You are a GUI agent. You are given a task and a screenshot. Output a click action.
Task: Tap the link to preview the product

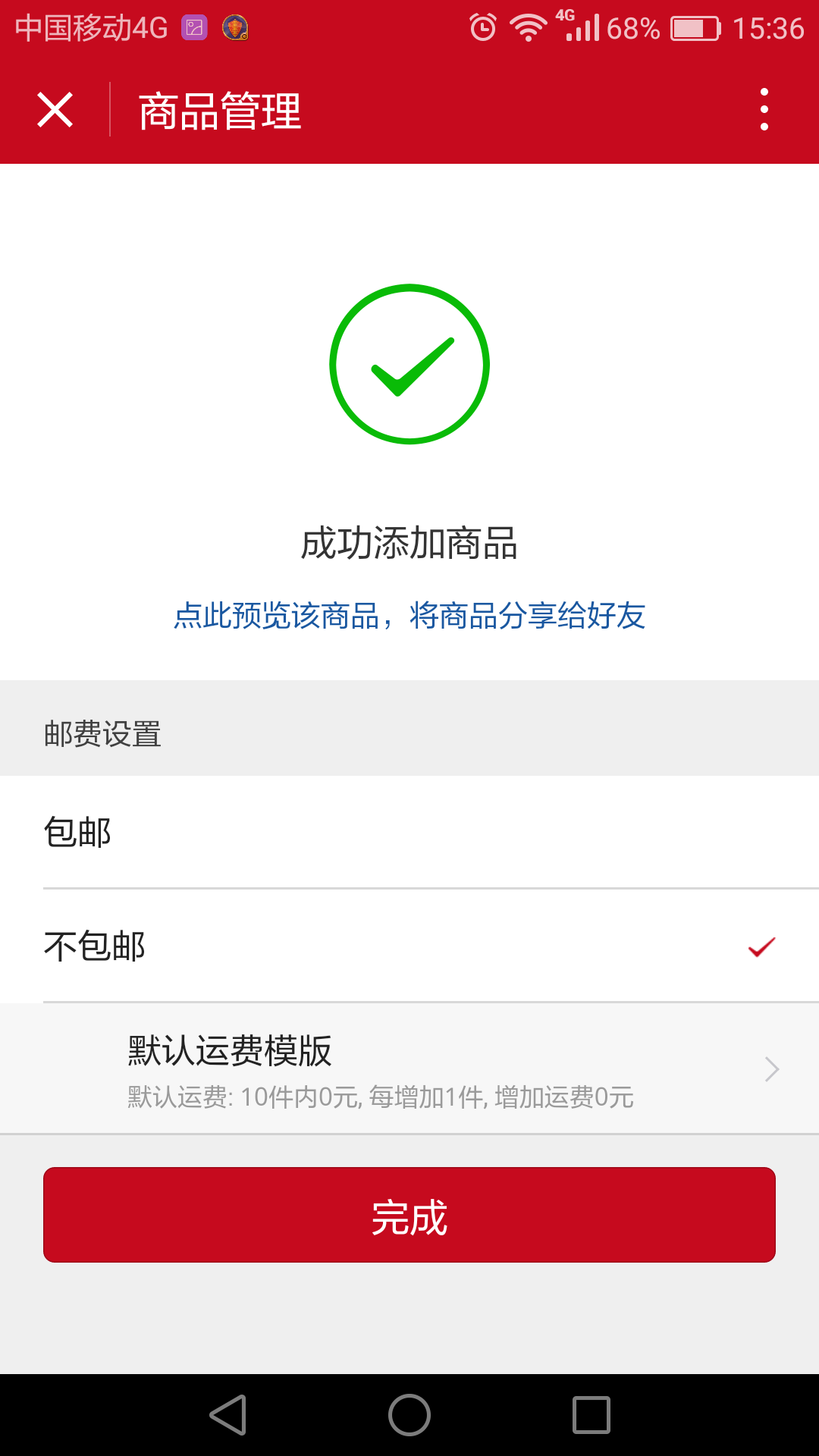[x=409, y=615]
